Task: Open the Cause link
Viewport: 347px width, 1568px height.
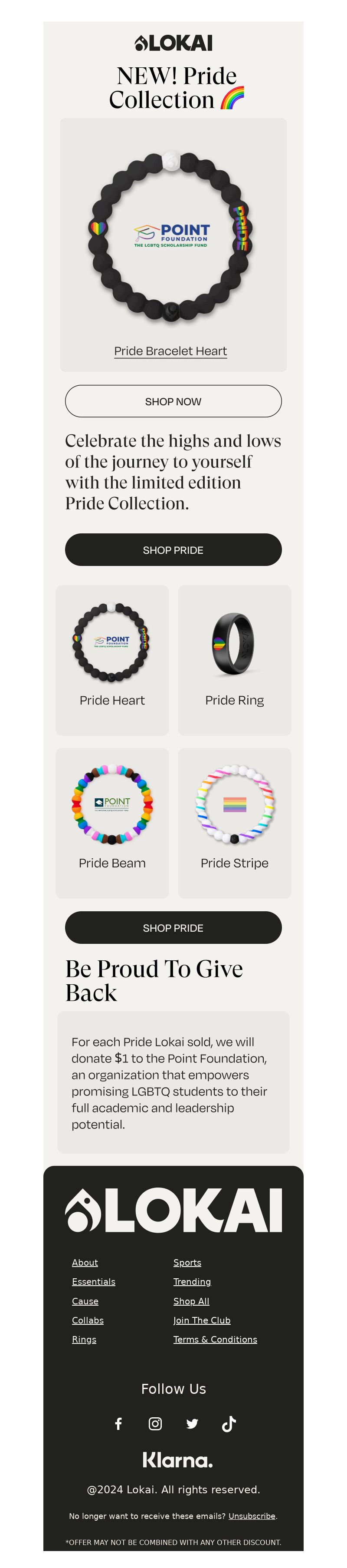Action: (x=85, y=1301)
